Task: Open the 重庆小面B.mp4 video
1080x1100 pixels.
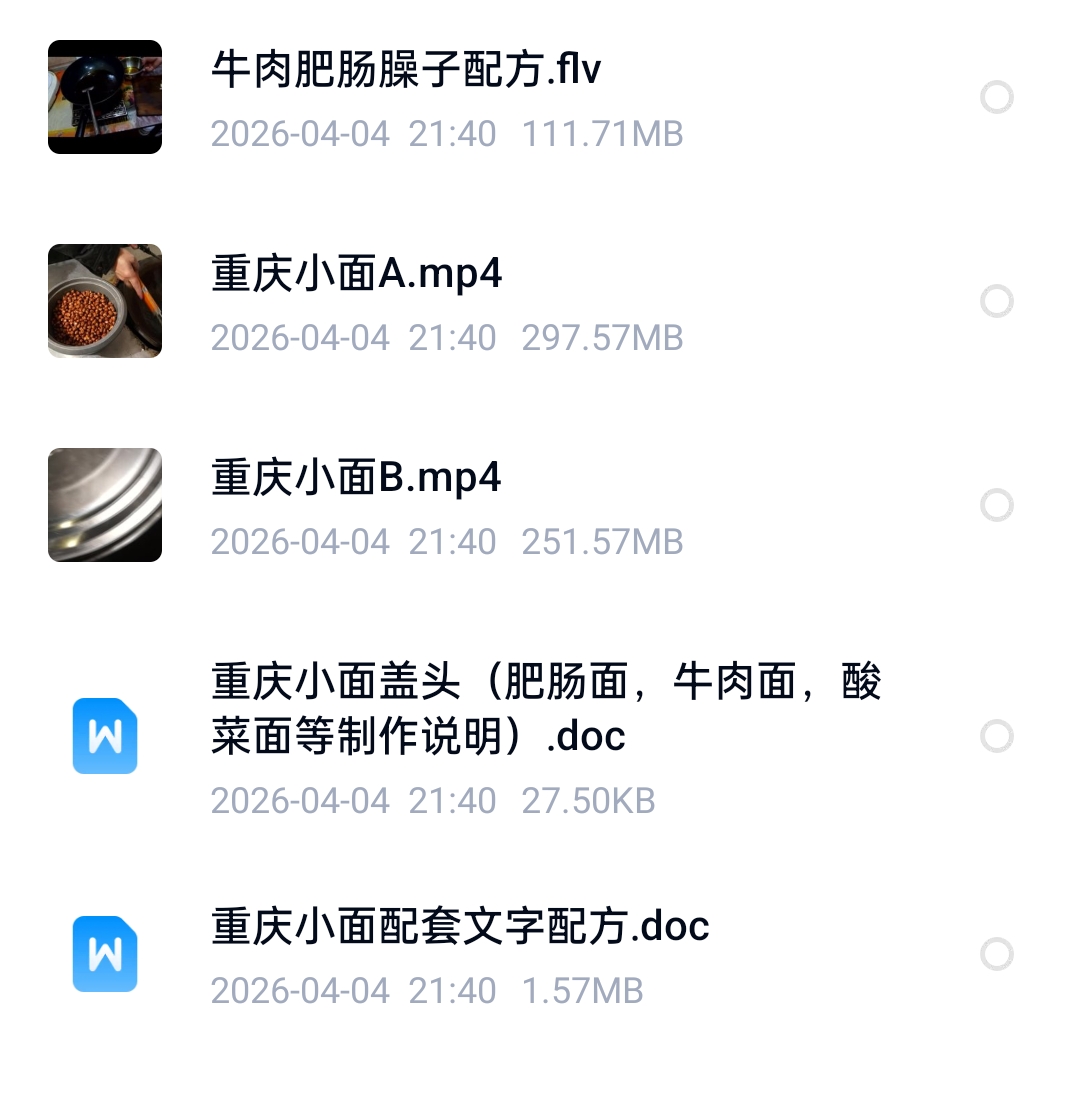Action: pyautogui.click(x=356, y=478)
